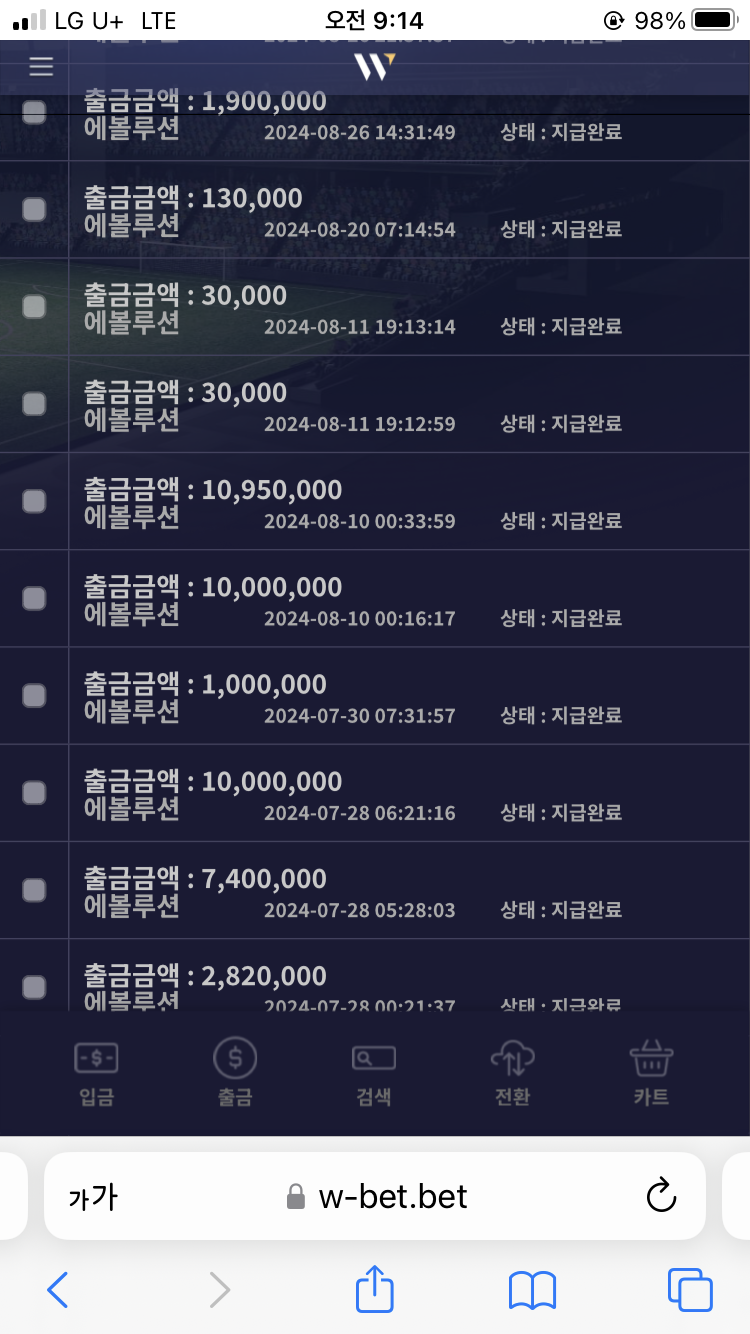The height and width of the screenshot is (1334, 750).
Task: Reload the w-bet.bet page
Action: (x=661, y=1196)
